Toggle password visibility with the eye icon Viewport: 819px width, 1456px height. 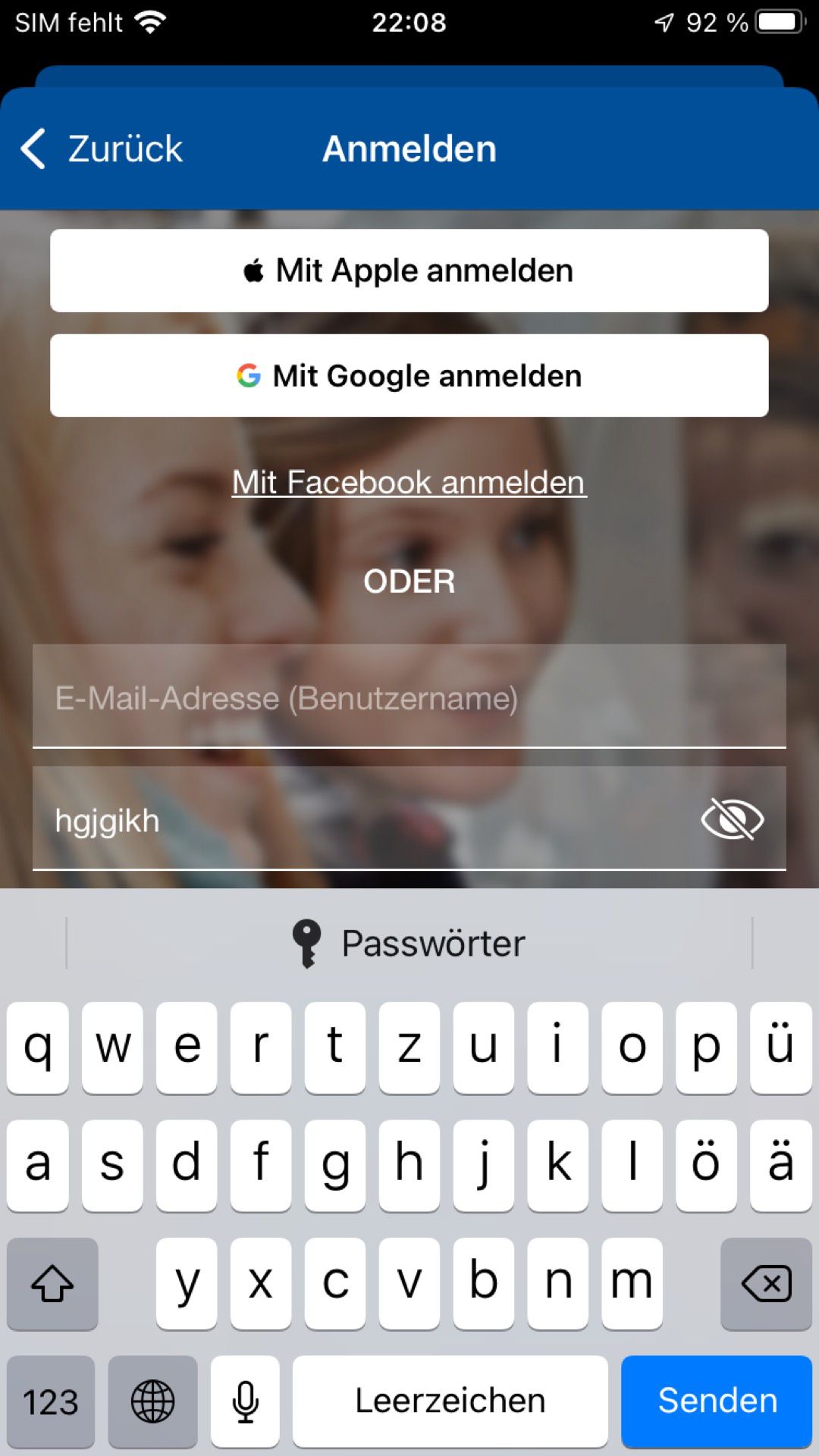(x=733, y=819)
